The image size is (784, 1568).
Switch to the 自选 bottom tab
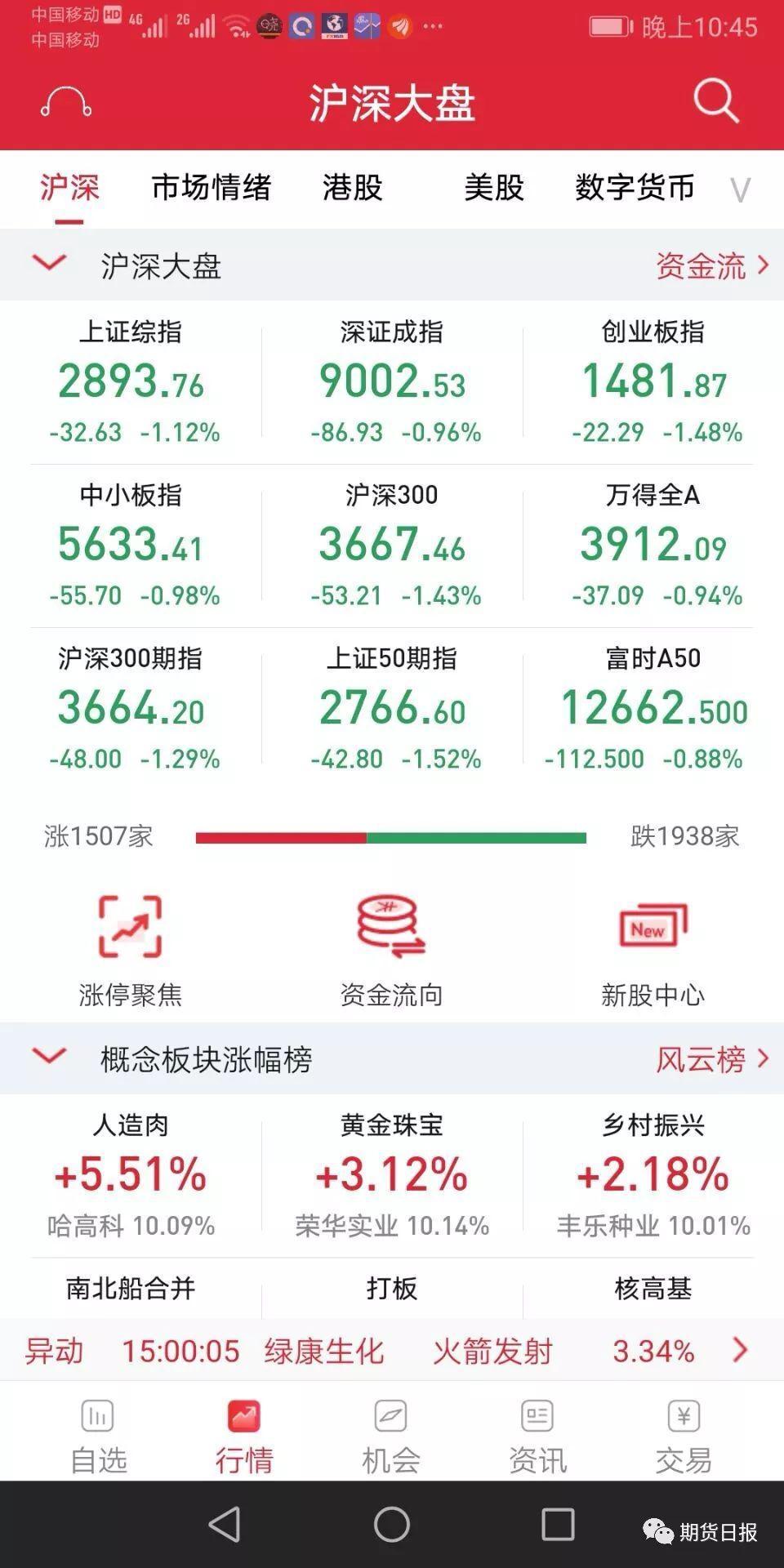click(x=98, y=1435)
